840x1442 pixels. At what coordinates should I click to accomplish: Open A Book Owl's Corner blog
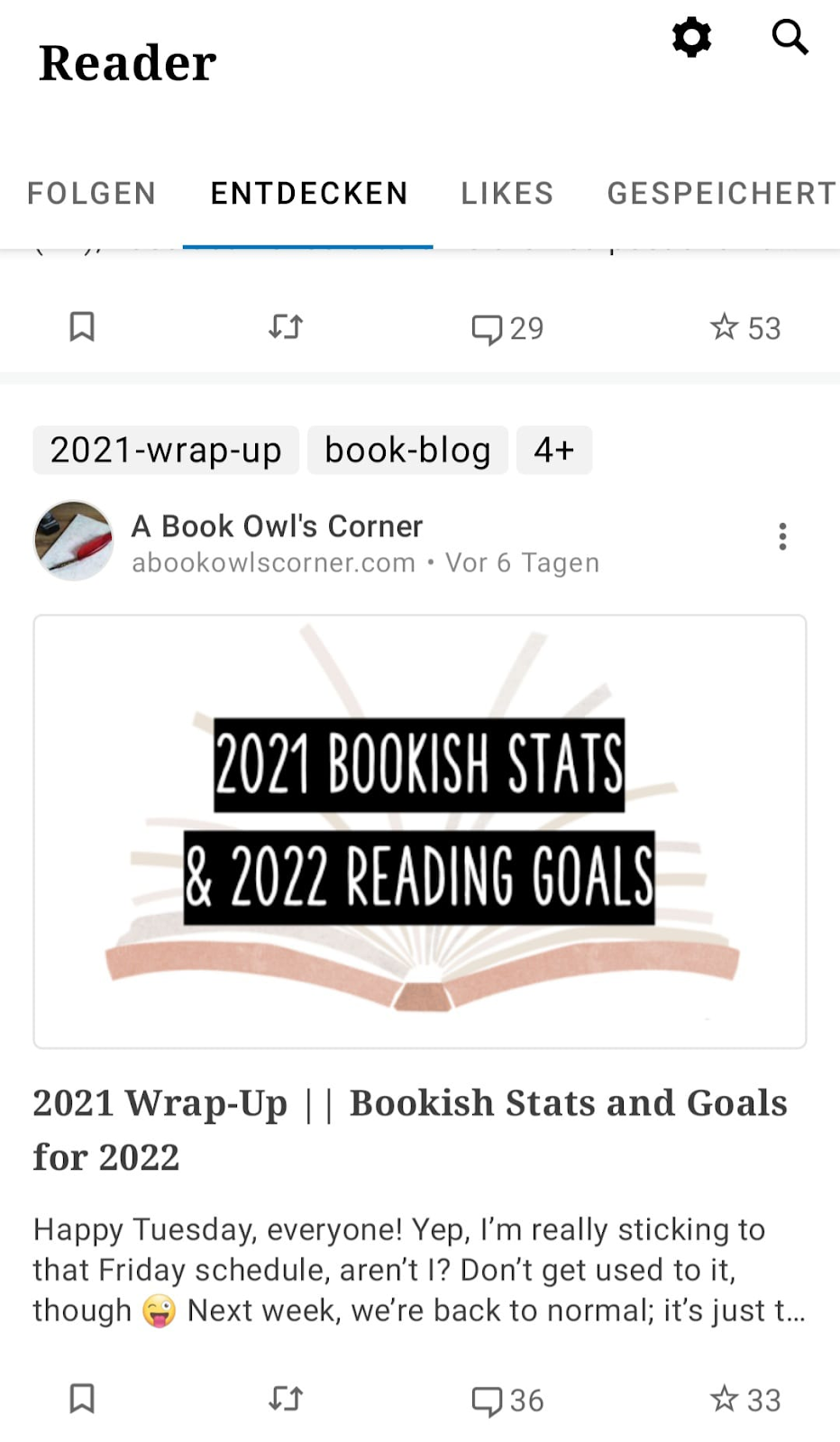276,526
